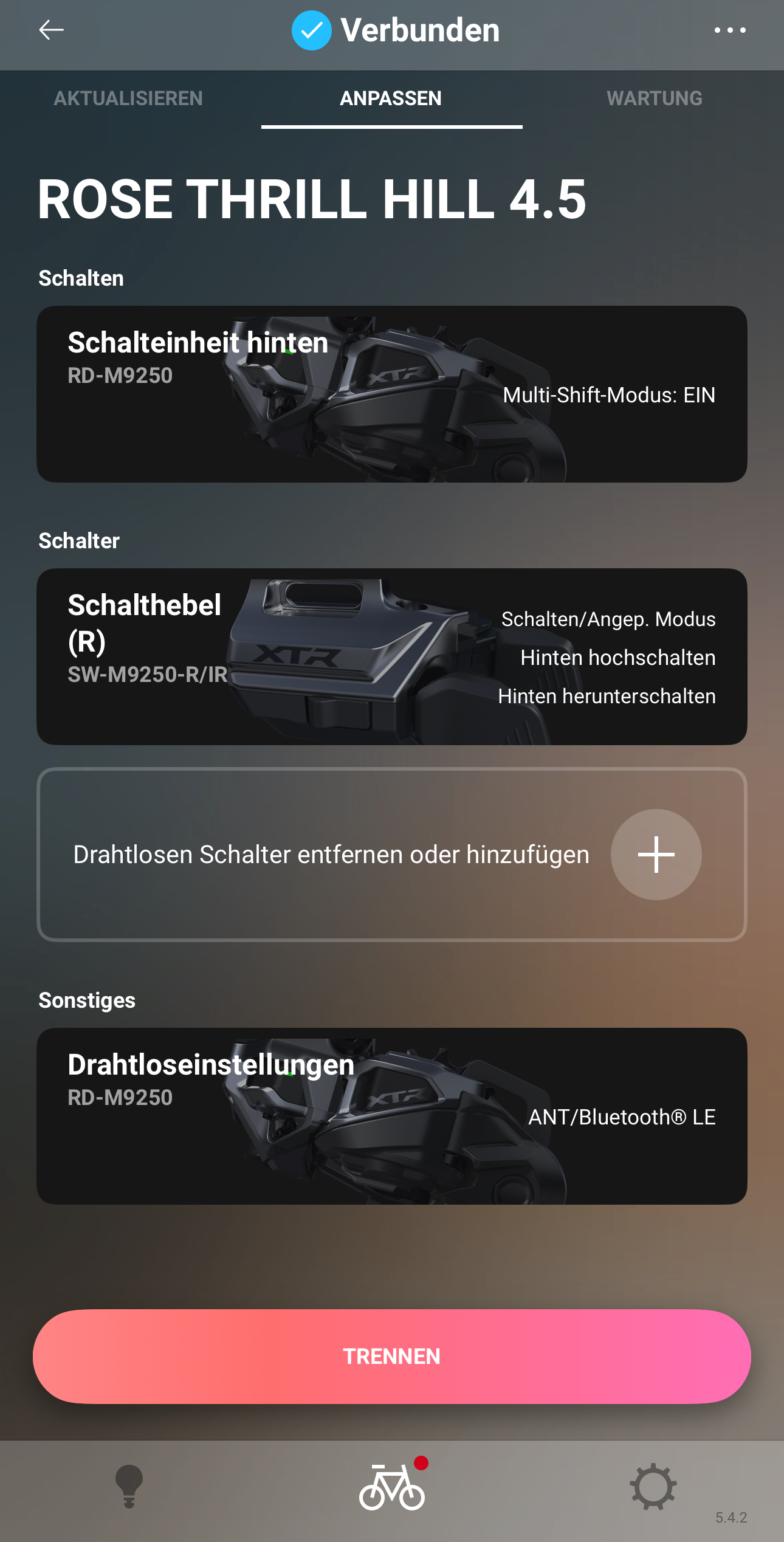Open the three-dot overflow menu
Image resolution: width=784 pixels, height=1542 pixels.
pos(730,30)
